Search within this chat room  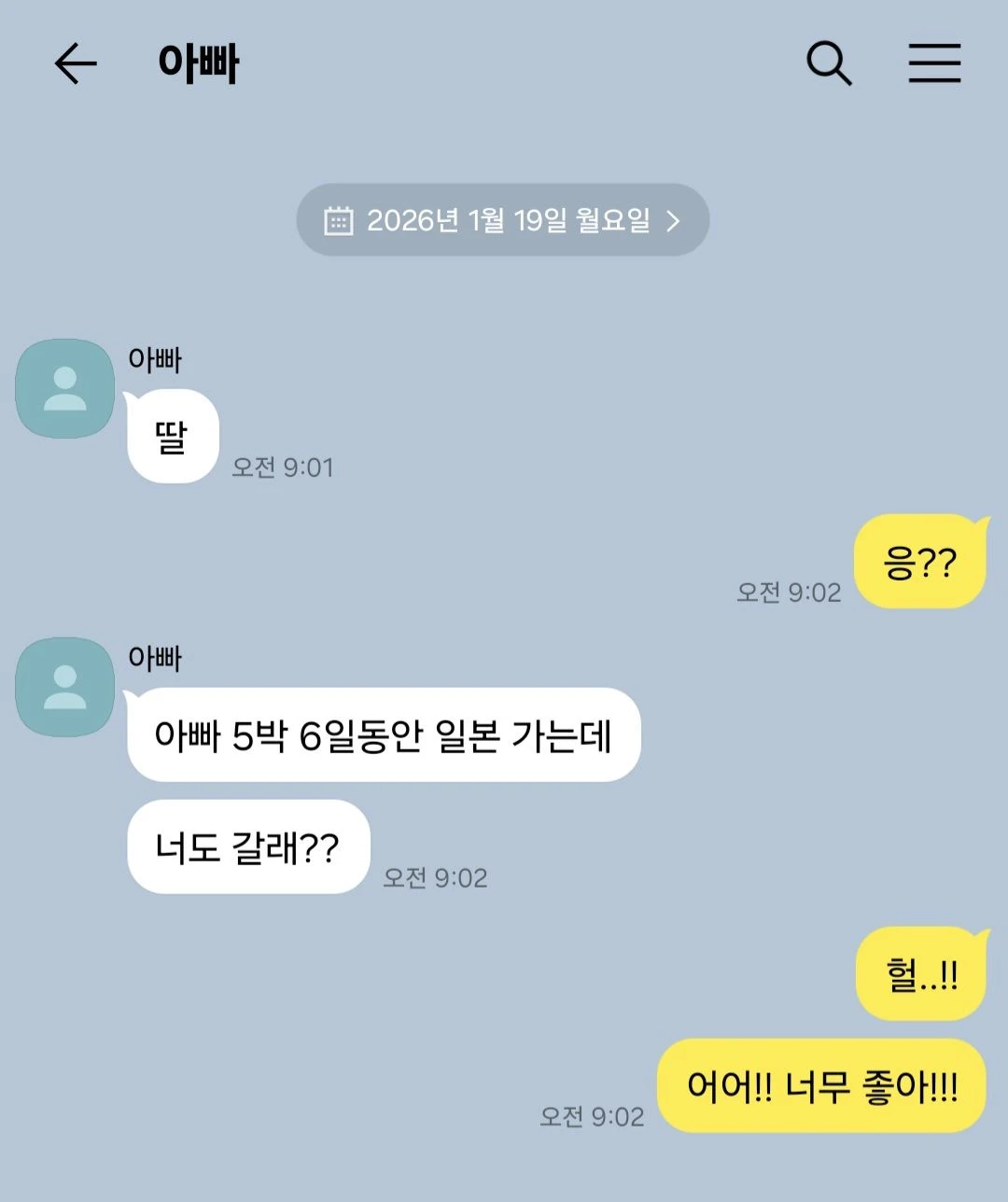tap(828, 64)
